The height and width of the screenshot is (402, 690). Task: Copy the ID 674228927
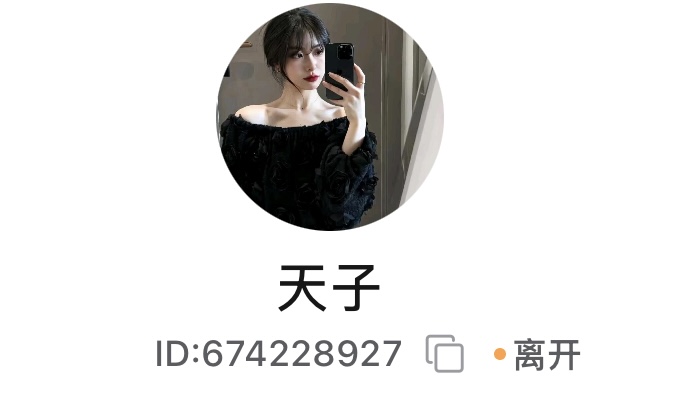445,354
